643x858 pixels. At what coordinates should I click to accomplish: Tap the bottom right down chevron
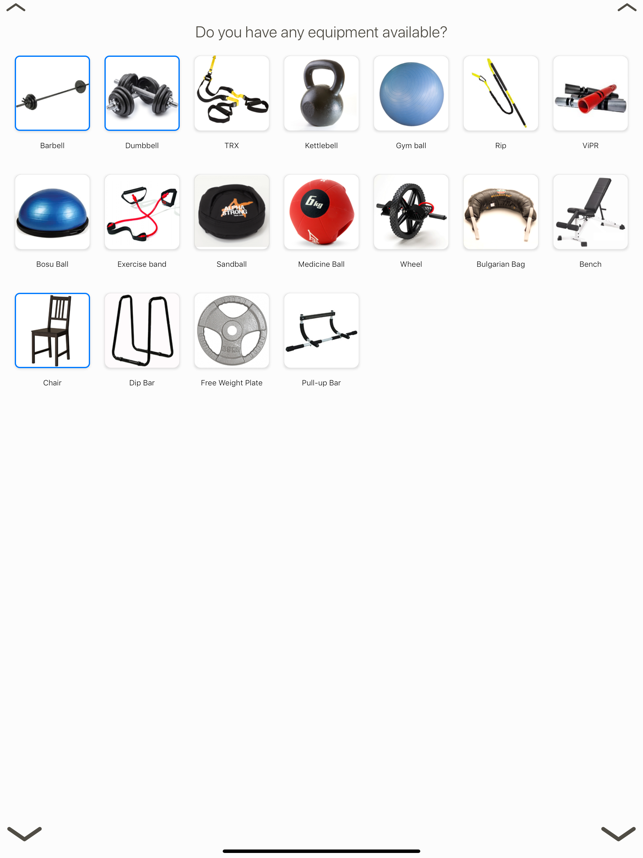pyautogui.click(x=617, y=833)
